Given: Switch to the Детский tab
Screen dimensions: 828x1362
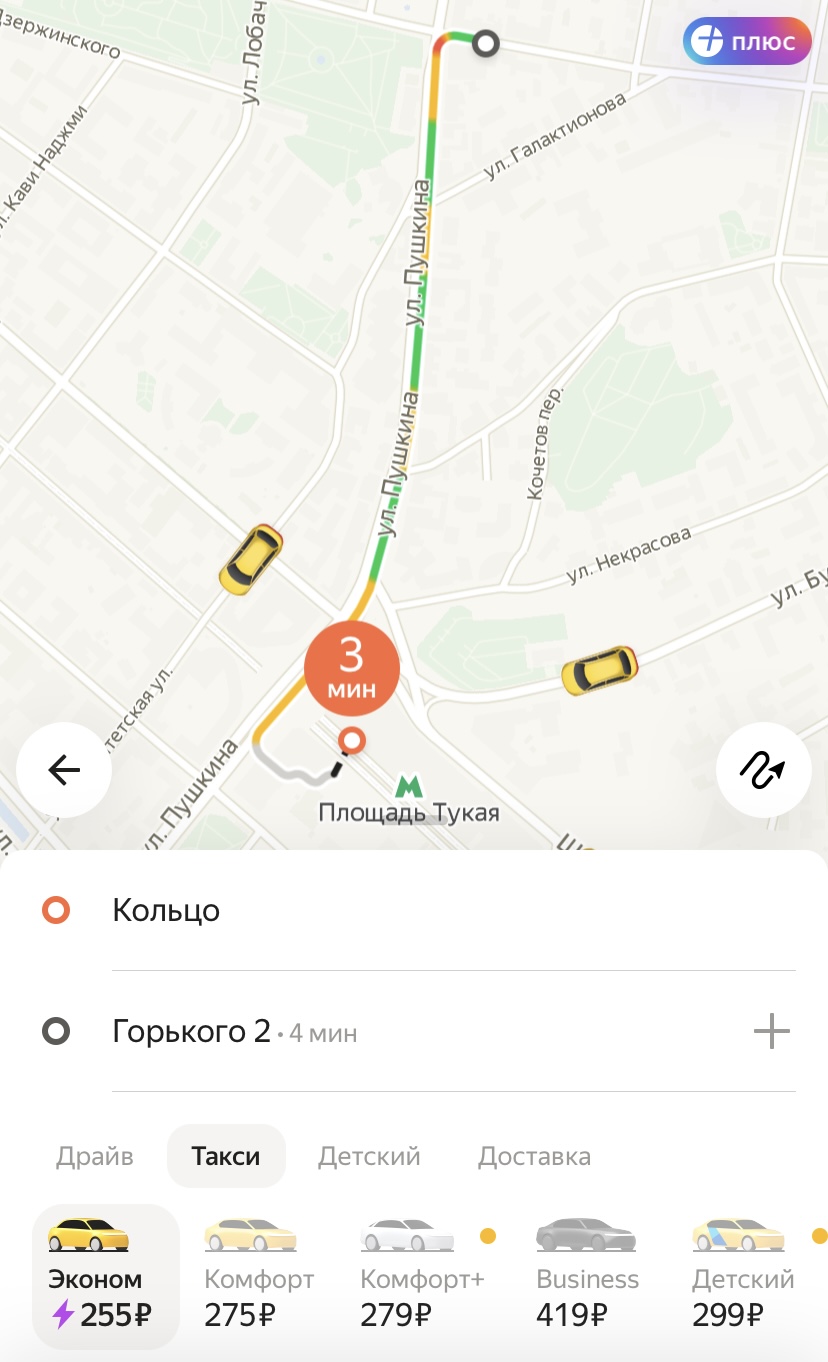Looking at the screenshot, I should pos(369,1157).
